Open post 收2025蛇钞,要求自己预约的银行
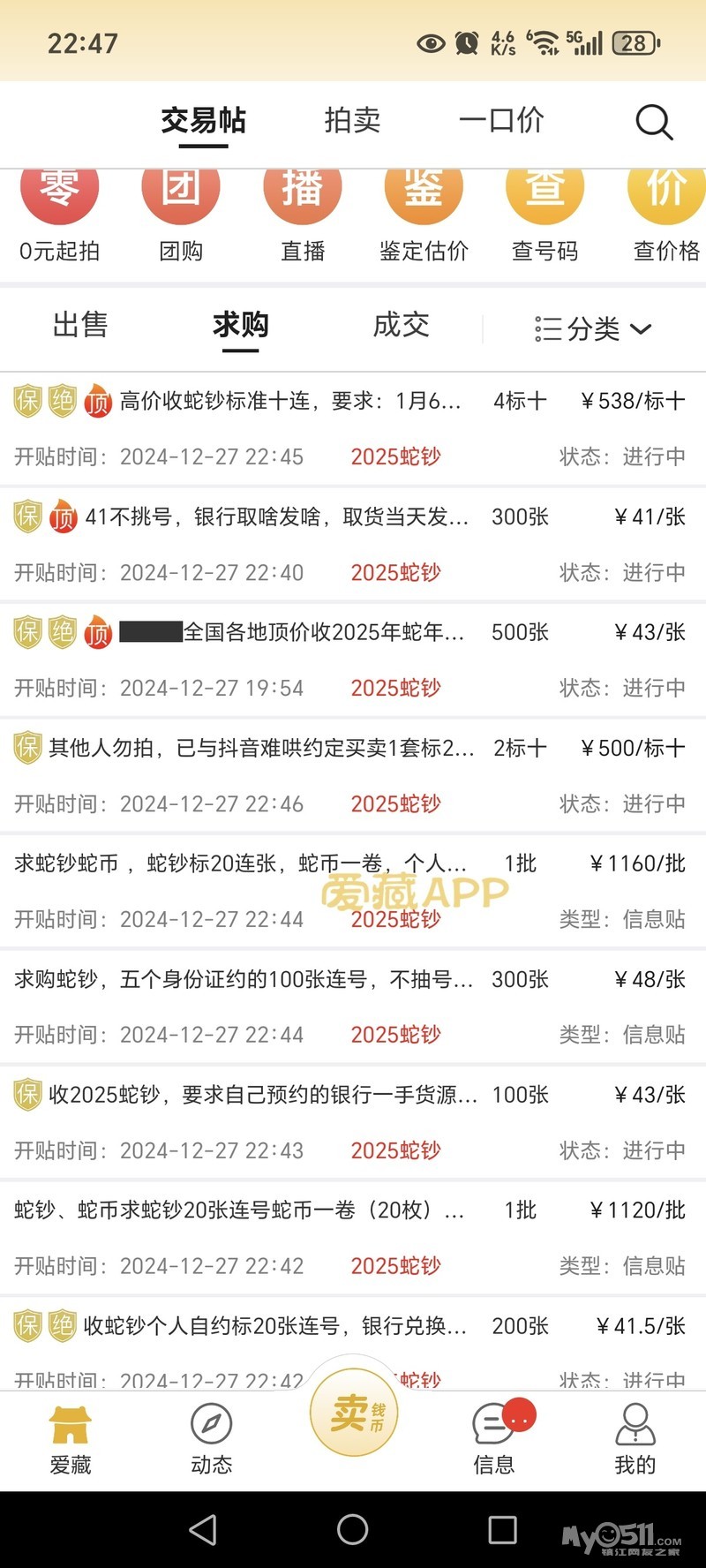 [353, 1123]
